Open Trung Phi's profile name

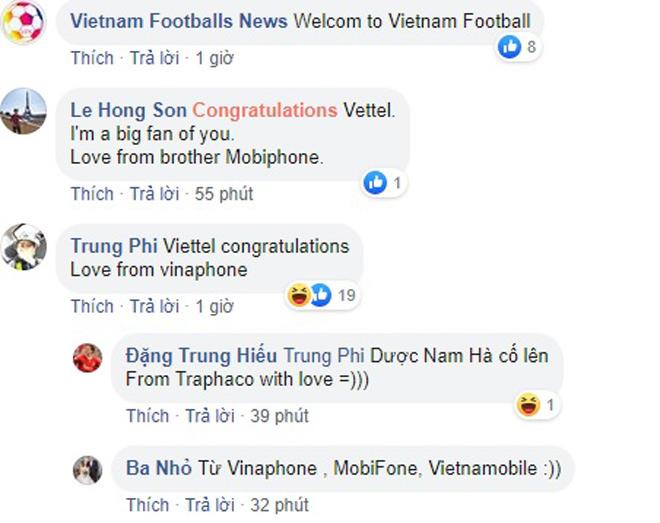(110, 246)
